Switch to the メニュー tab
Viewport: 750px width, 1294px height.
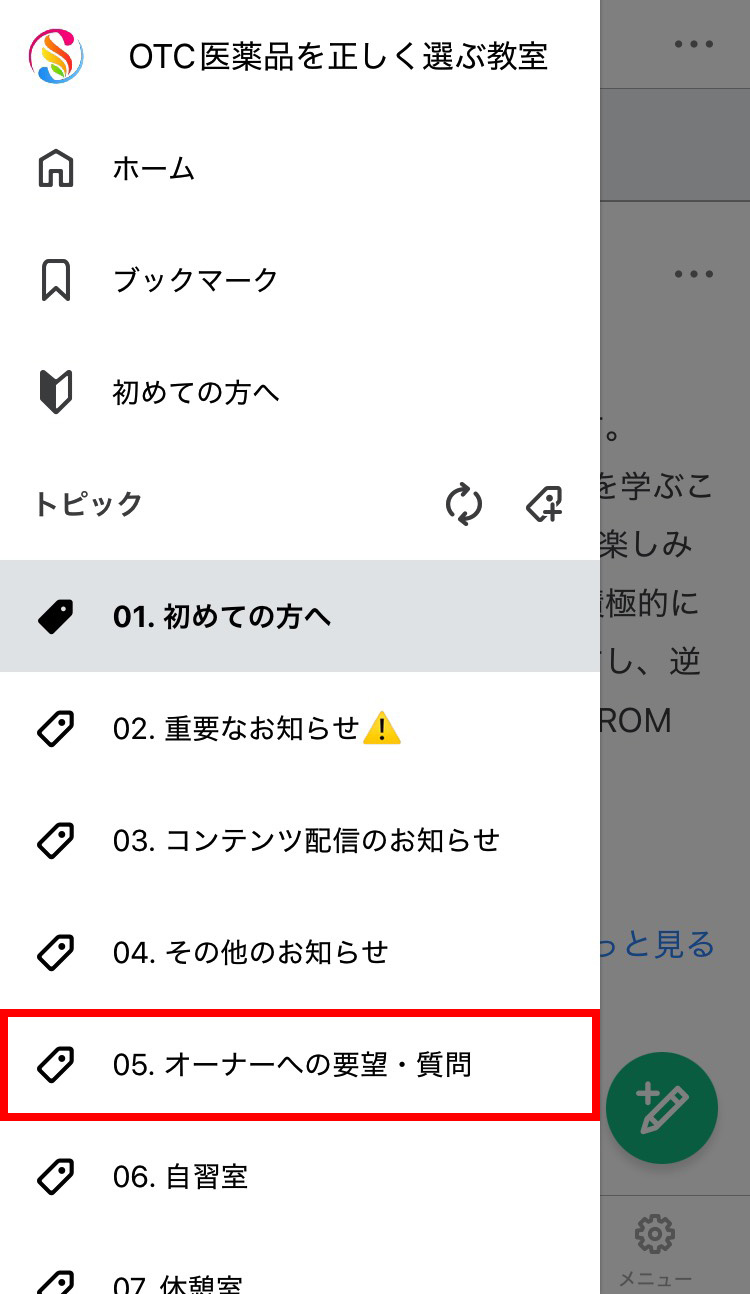pyautogui.click(x=654, y=1250)
